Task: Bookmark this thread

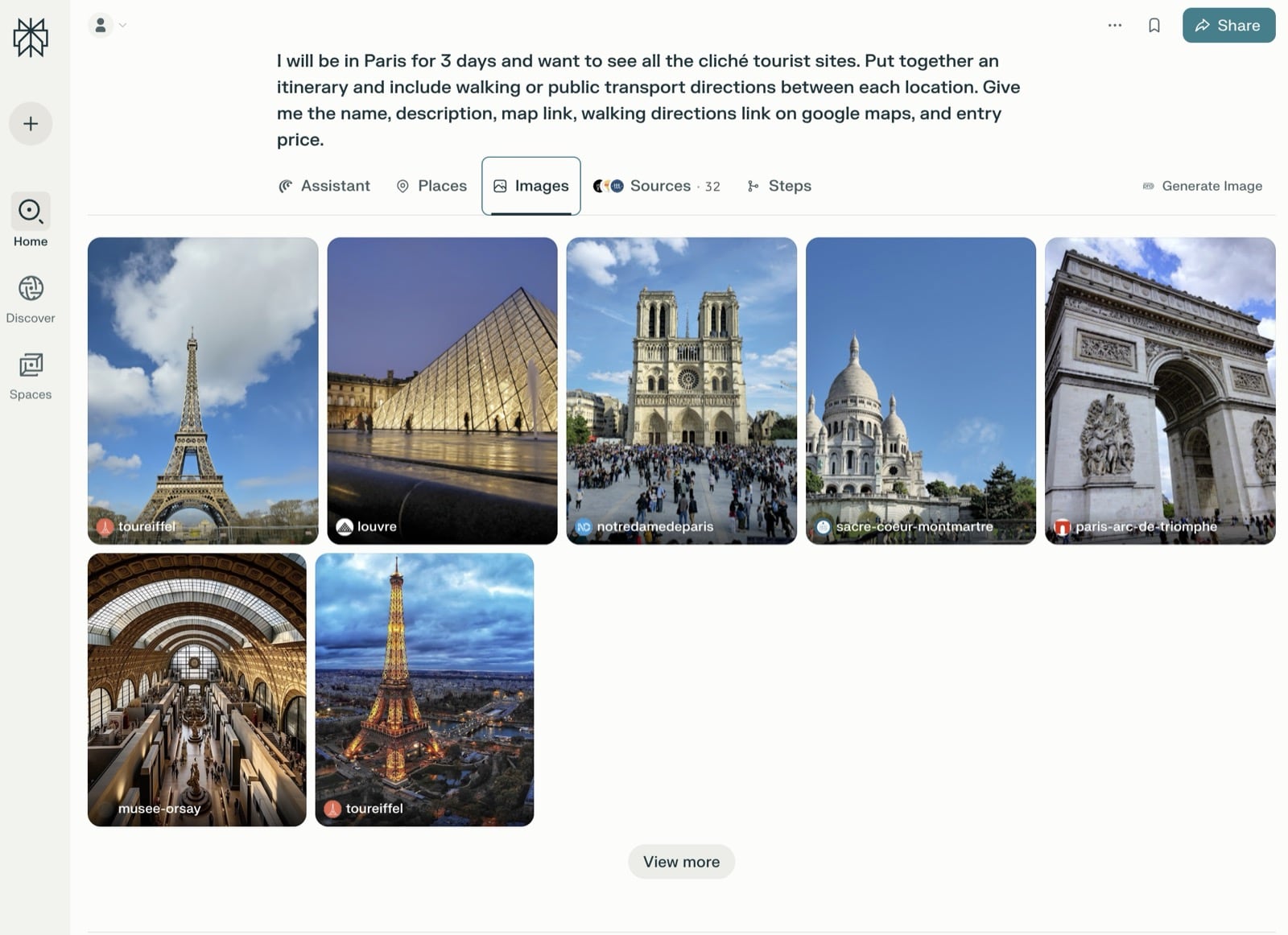Action: (x=1154, y=26)
